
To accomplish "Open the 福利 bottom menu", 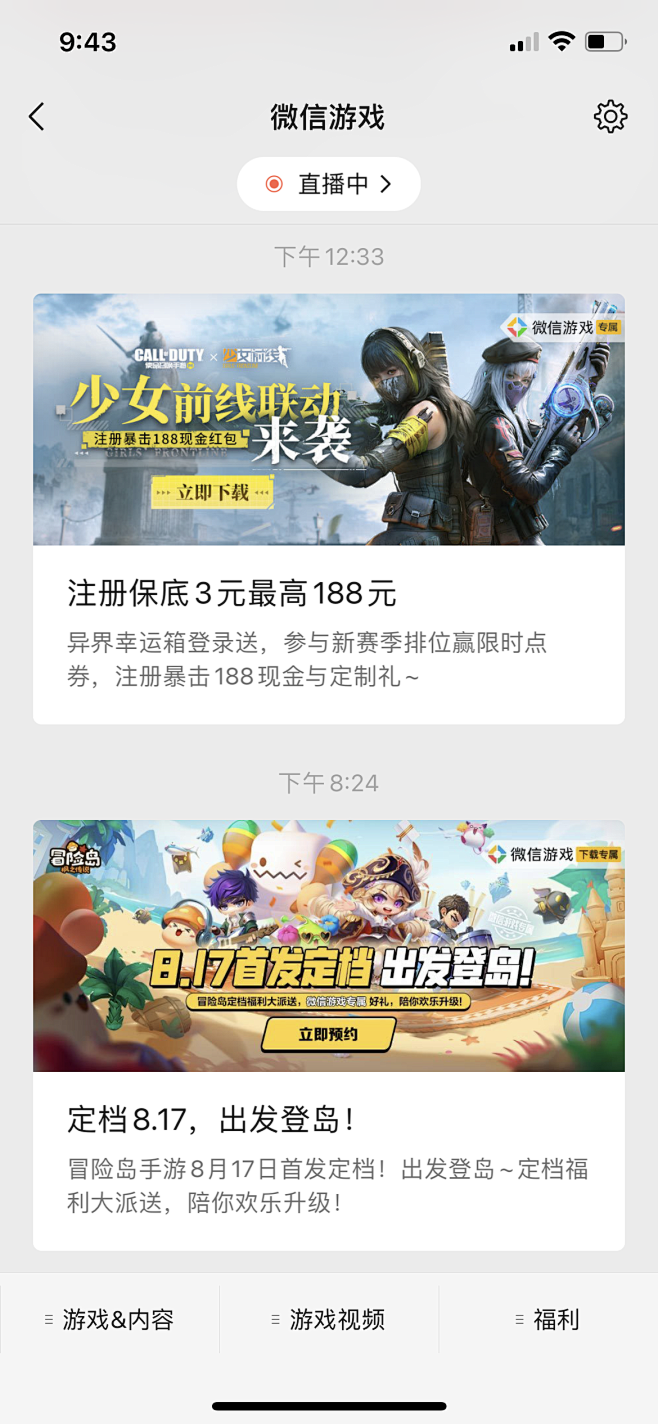I will coord(548,1320).
